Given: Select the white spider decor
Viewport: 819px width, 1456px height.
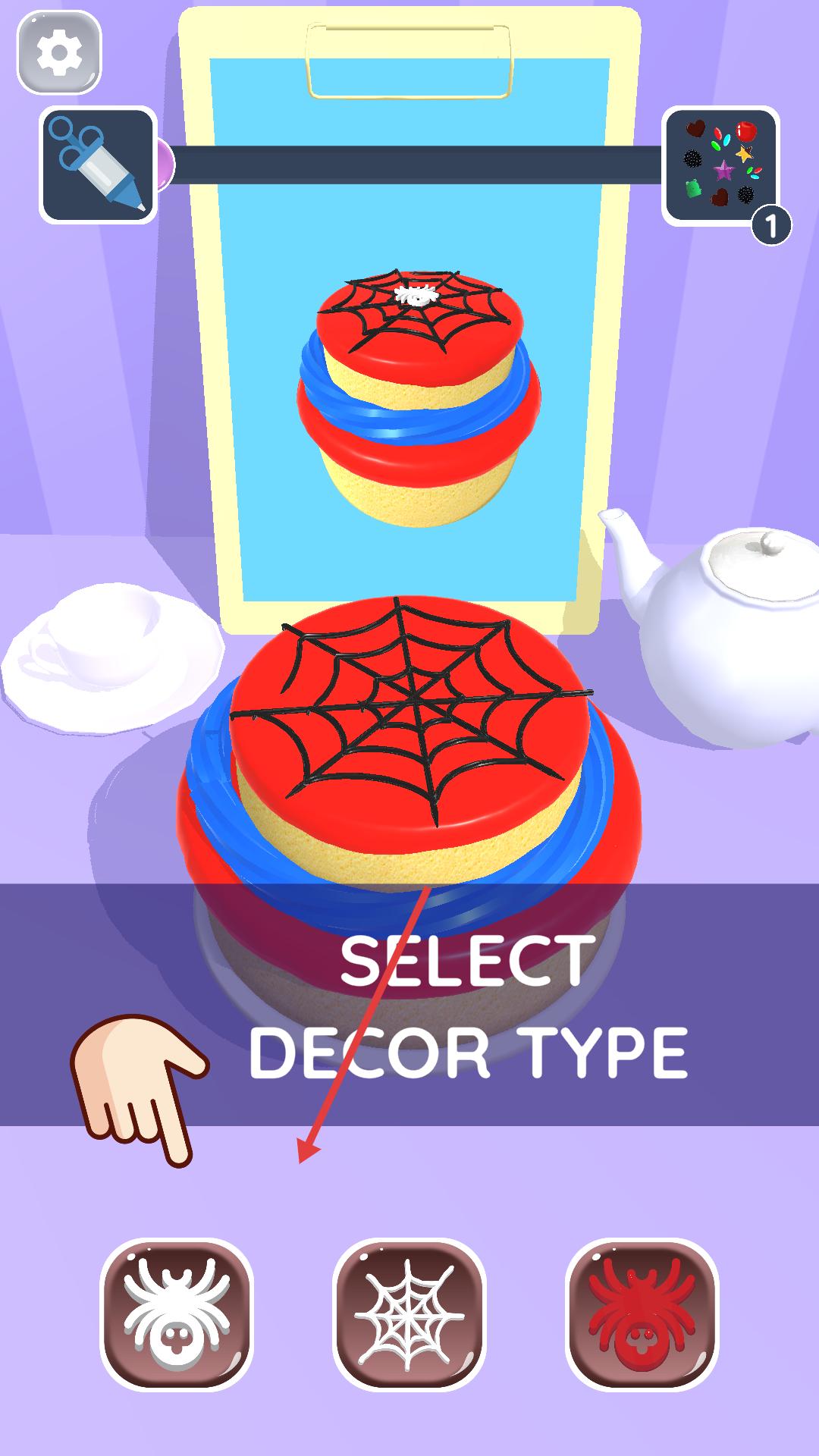Looking at the screenshot, I should [x=176, y=1314].
